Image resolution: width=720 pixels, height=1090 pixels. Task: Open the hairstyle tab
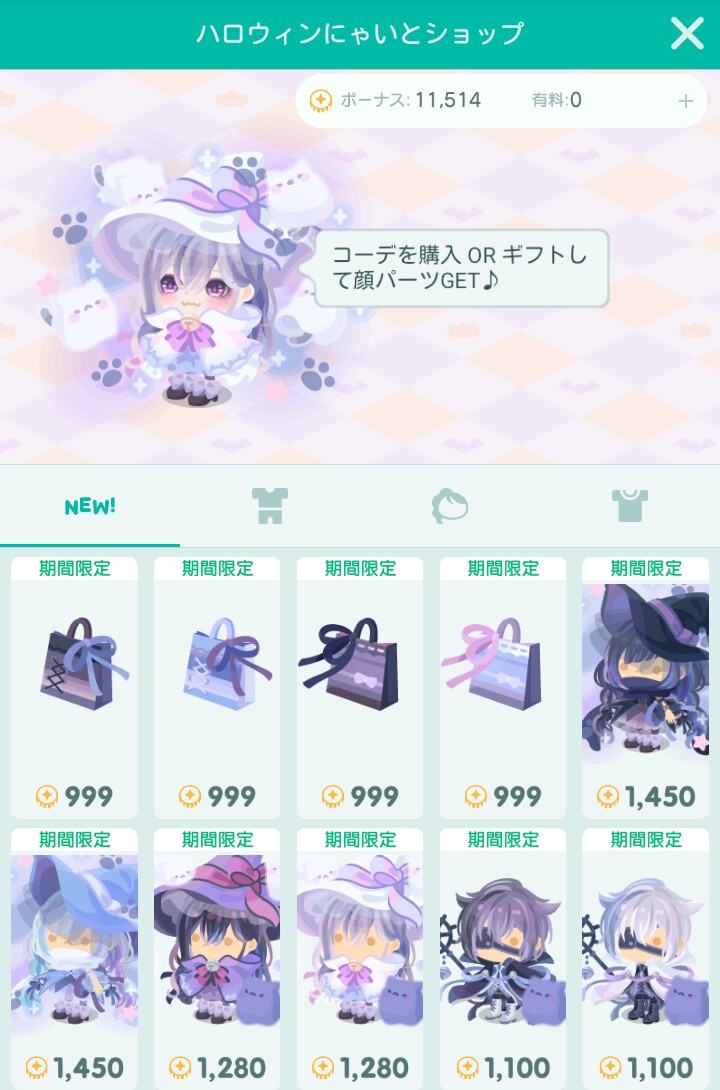click(450, 506)
